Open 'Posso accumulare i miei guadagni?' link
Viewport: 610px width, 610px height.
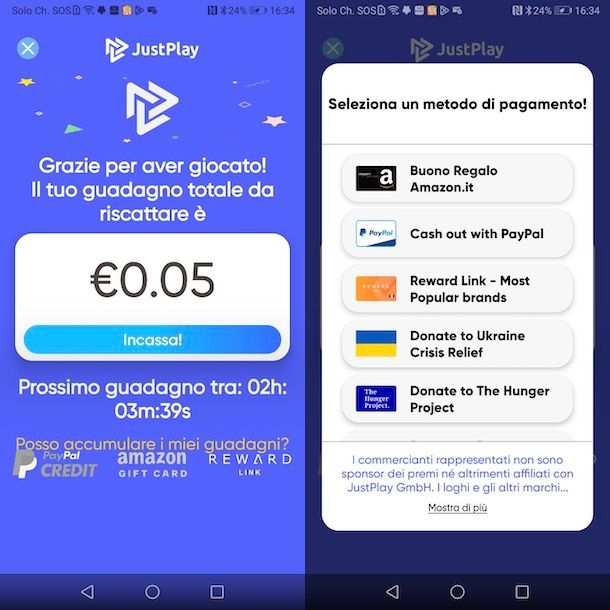[152, 444]
